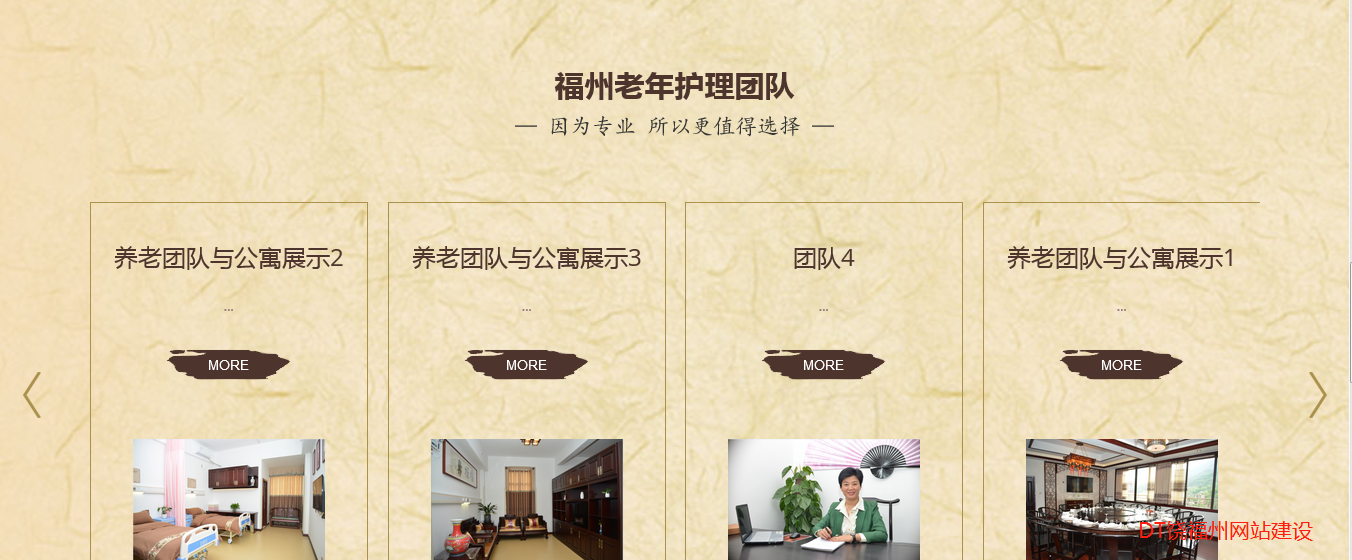Open the 养老团队与公寓展示1 title link
This screenshot has width=1352, height=560.
tap(1121, 259)
